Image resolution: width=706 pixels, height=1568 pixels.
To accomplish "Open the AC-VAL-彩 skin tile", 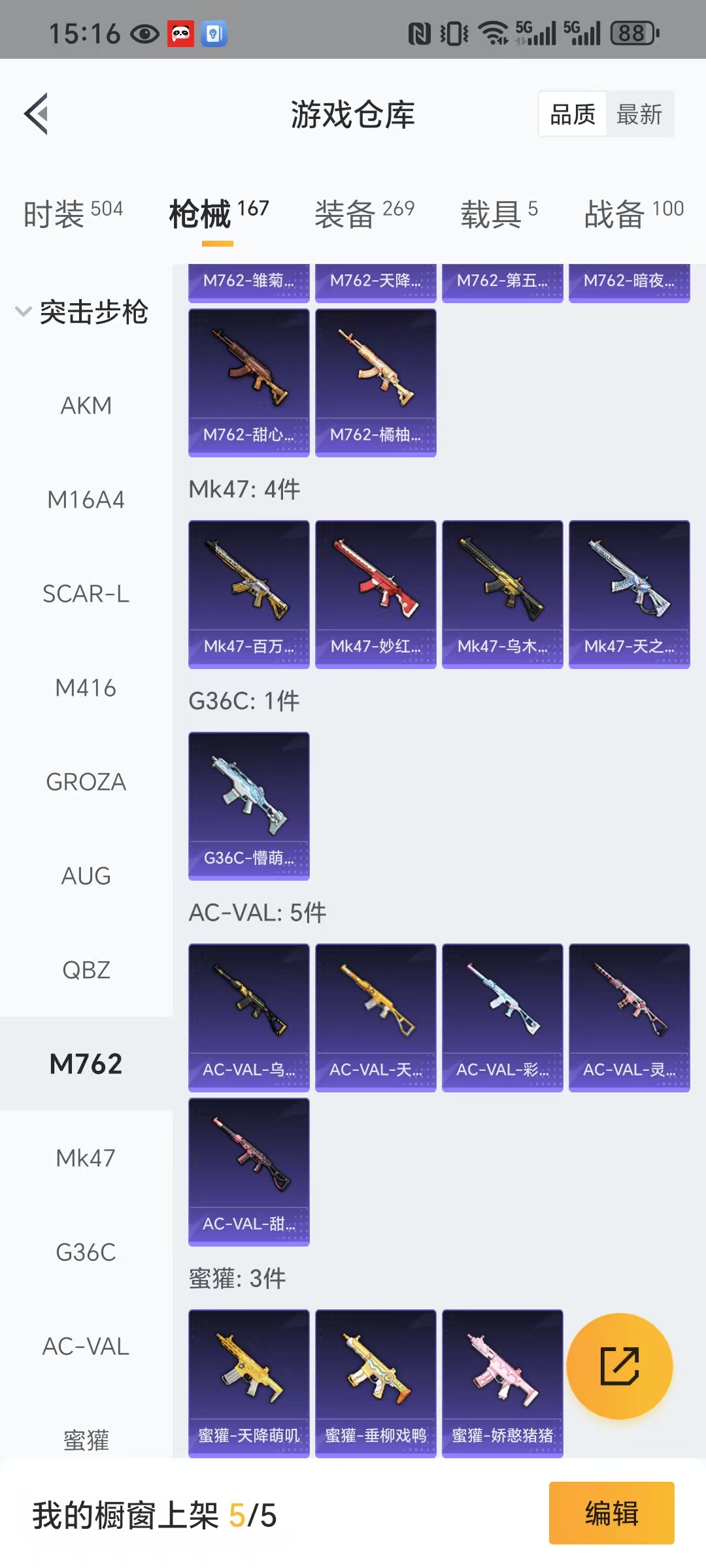I will 502,1017.
